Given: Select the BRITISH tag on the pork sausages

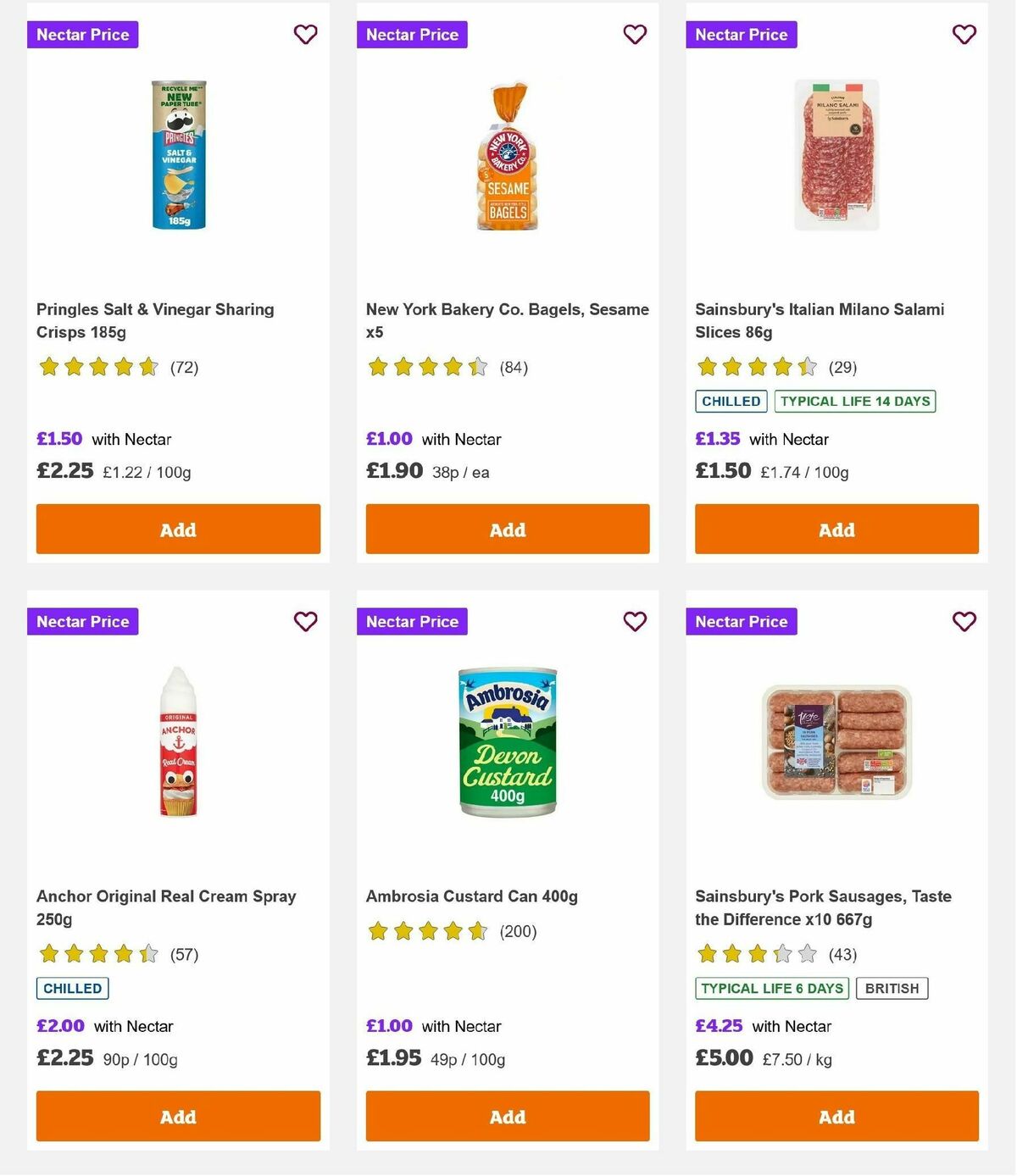Looking at the screenshot, I should [x=892, y=988].
